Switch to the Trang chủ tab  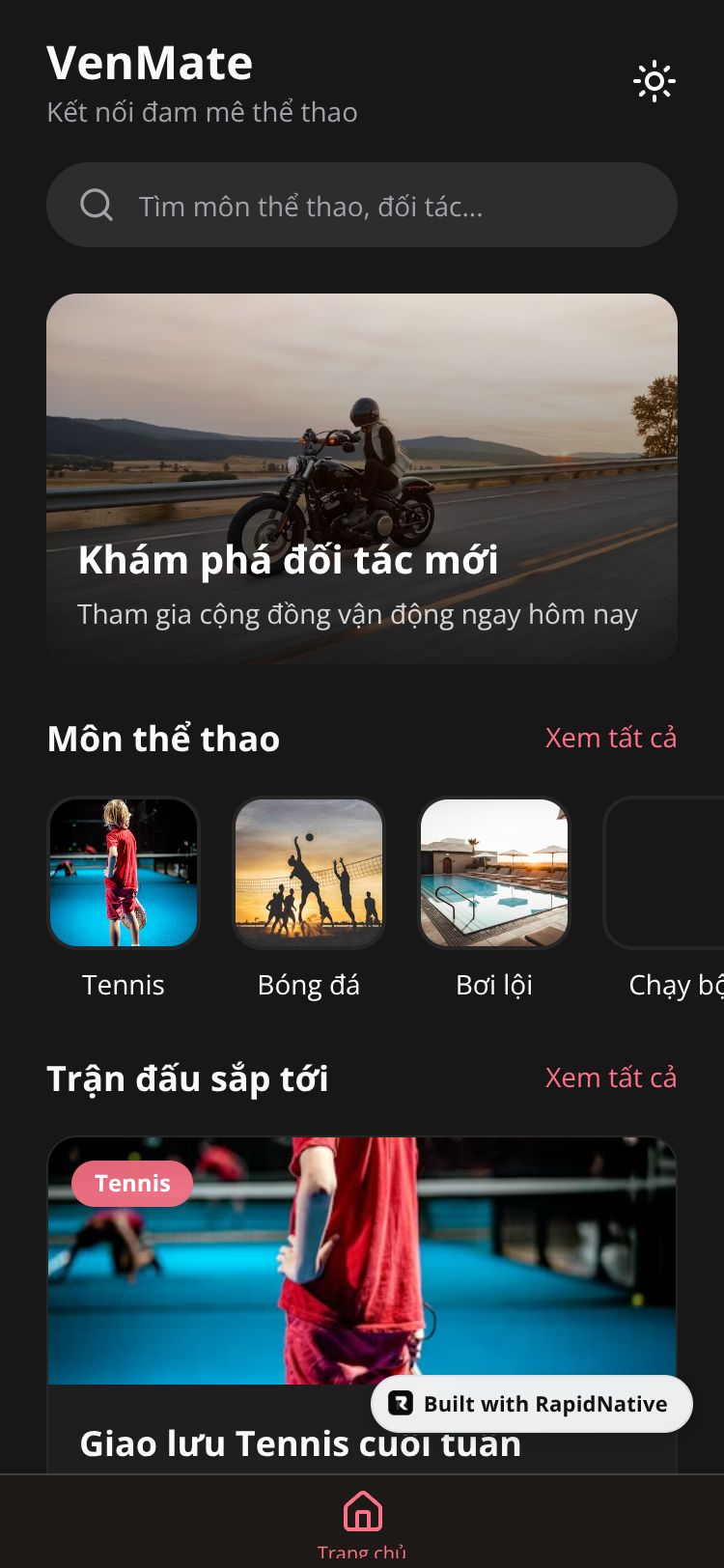click(362, 1521)
